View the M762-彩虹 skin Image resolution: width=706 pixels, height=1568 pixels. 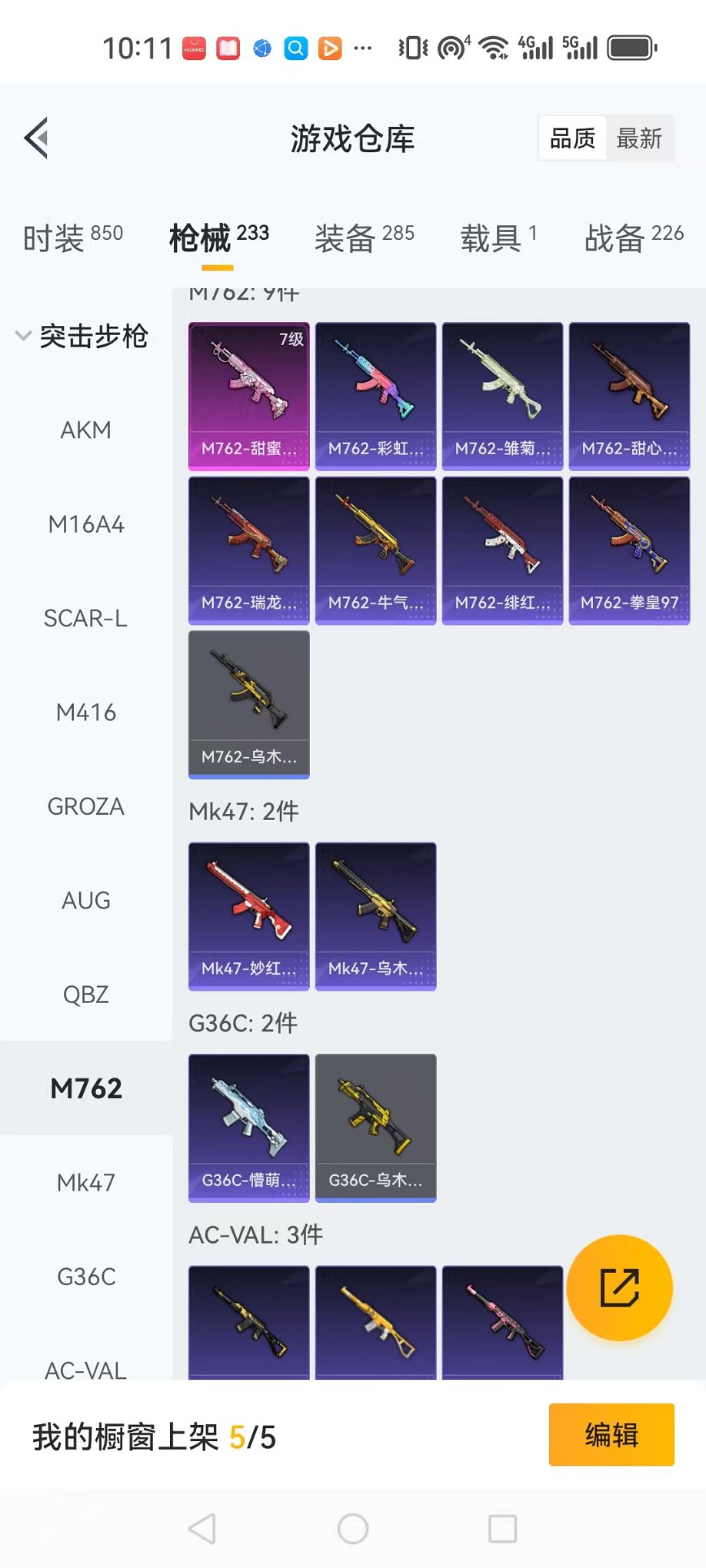(x=375, y=395)
